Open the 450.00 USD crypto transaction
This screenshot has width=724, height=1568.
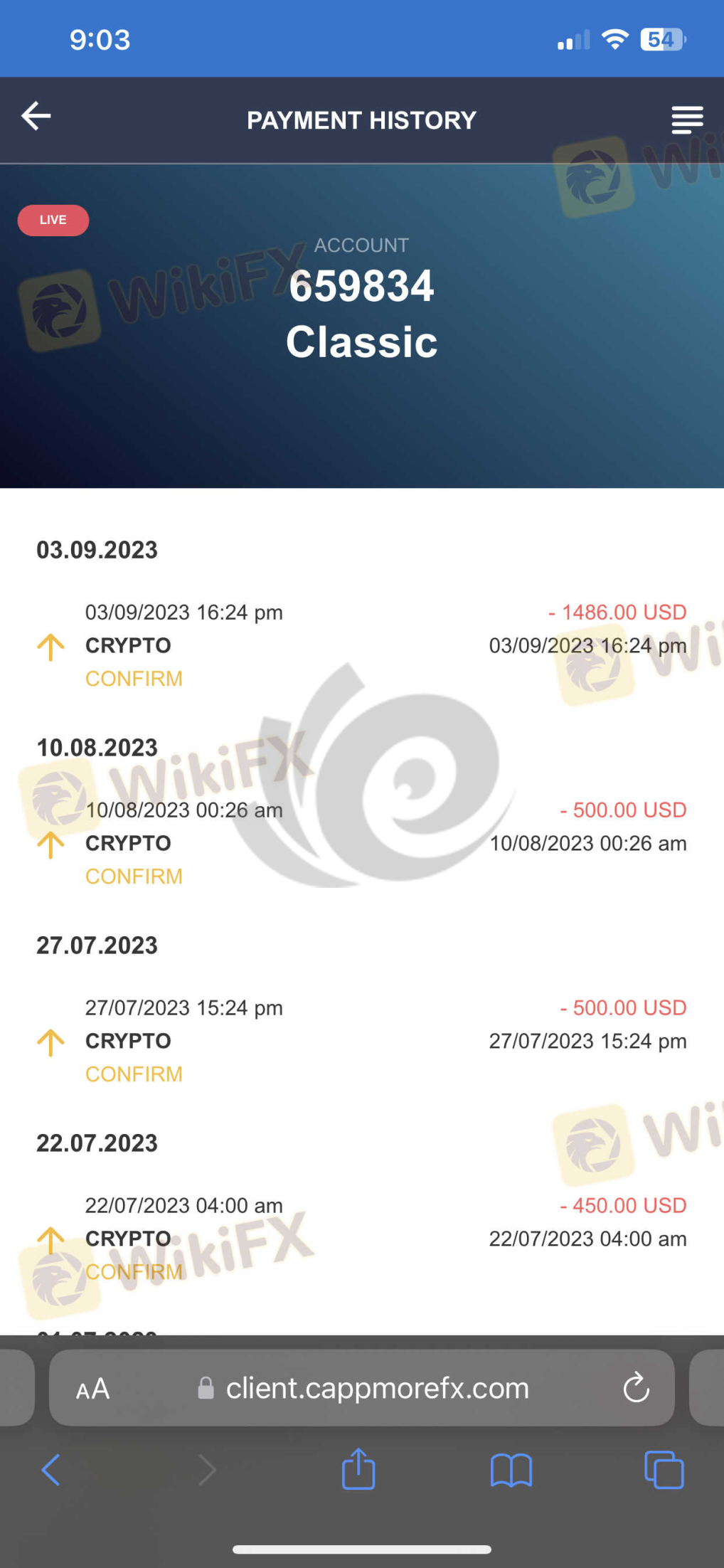[x=361, y=1239]
